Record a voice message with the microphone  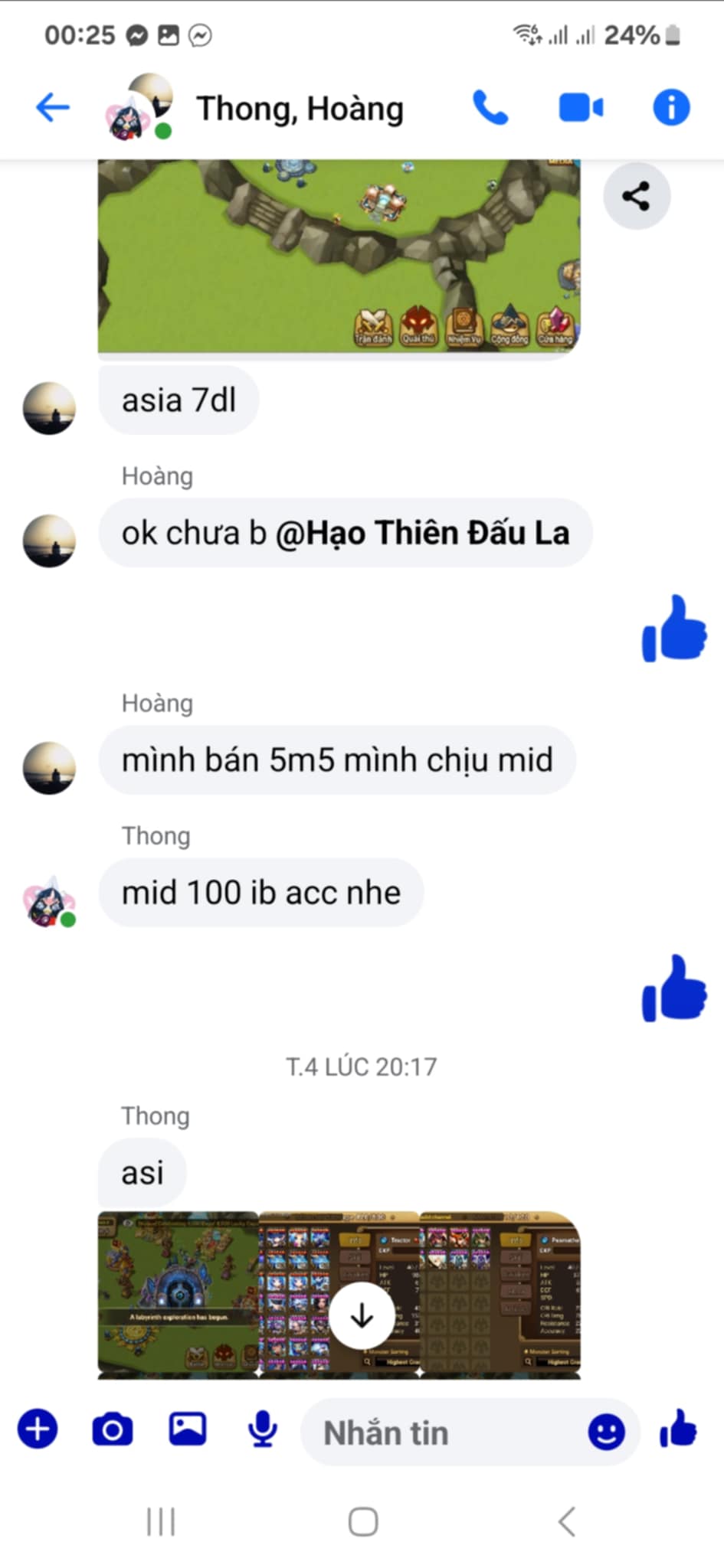[263, 1429]
